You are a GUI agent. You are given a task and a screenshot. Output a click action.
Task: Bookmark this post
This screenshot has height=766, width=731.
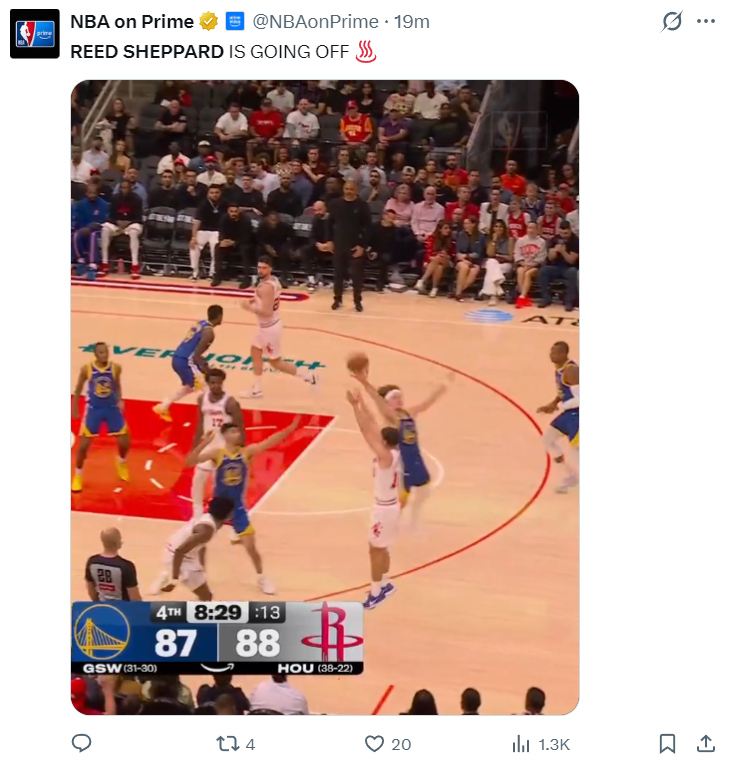668,743
